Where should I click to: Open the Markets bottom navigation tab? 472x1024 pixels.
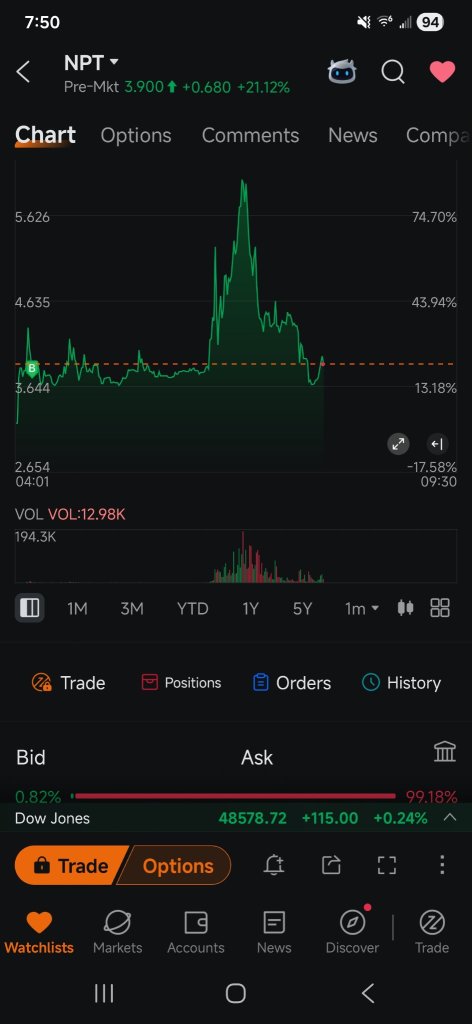118,933
